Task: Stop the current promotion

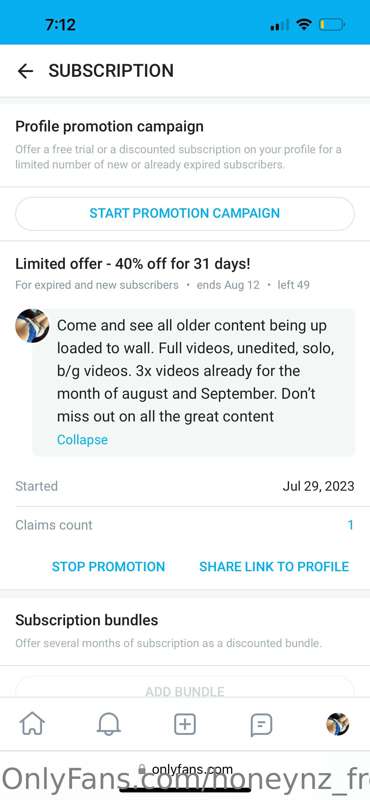Action: pos(108,566)
